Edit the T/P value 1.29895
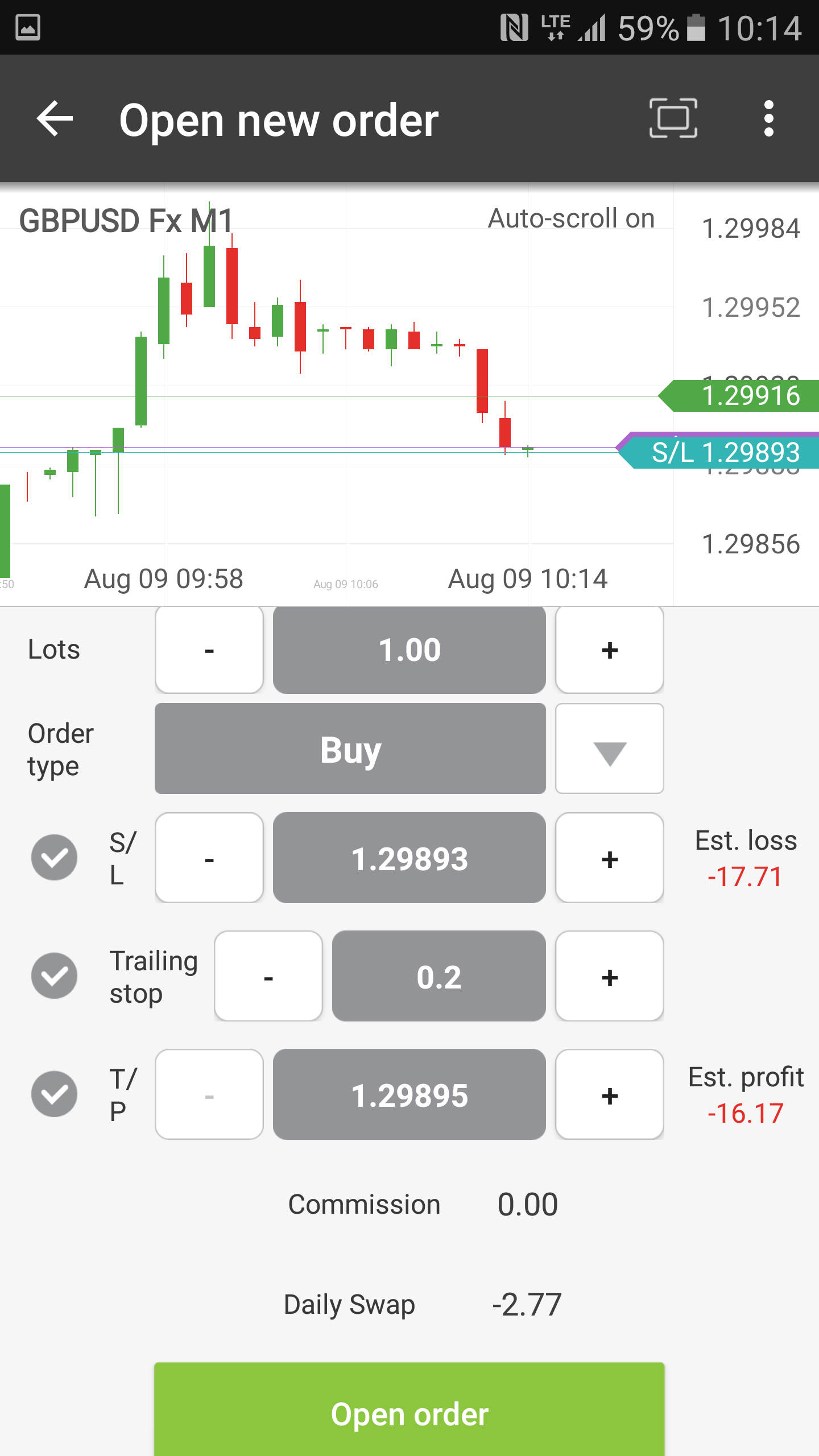The width and height of the screenshot is (819, 1456). pos(409,1095)
